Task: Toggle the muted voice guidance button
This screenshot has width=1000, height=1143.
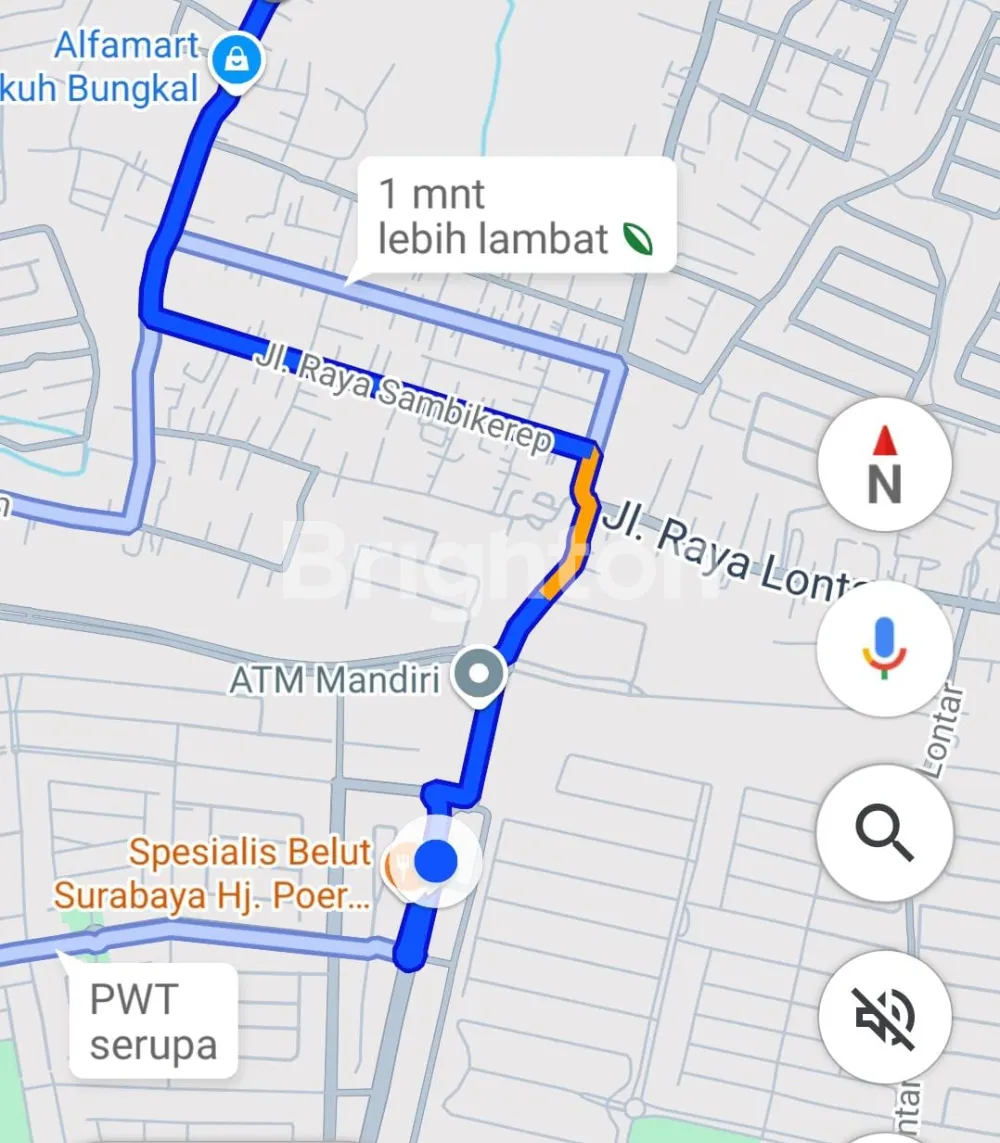Action: coord(884,1017)
